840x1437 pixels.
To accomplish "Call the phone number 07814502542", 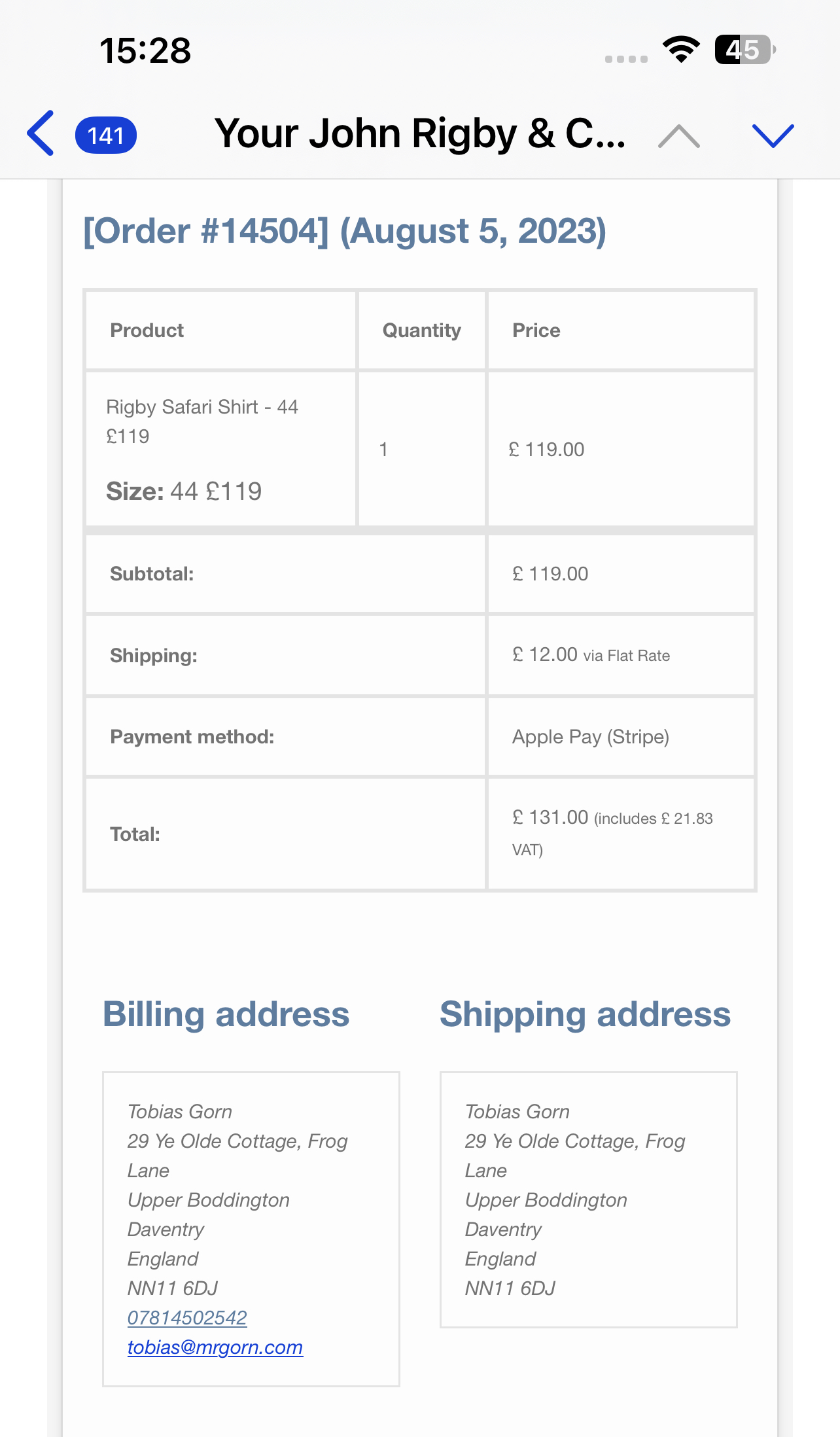I will (187, 1317).
